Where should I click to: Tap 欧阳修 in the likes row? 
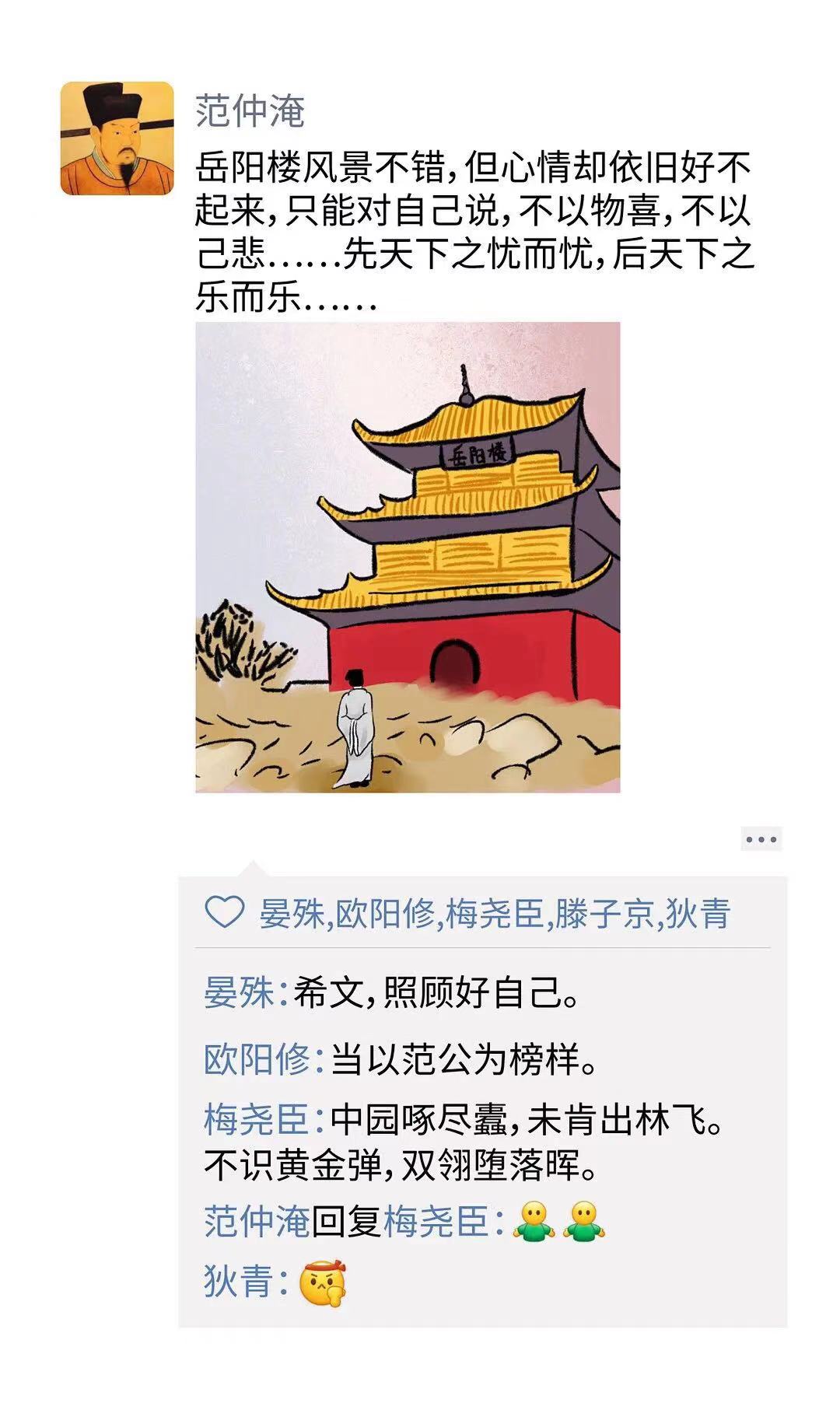(385, 913)
